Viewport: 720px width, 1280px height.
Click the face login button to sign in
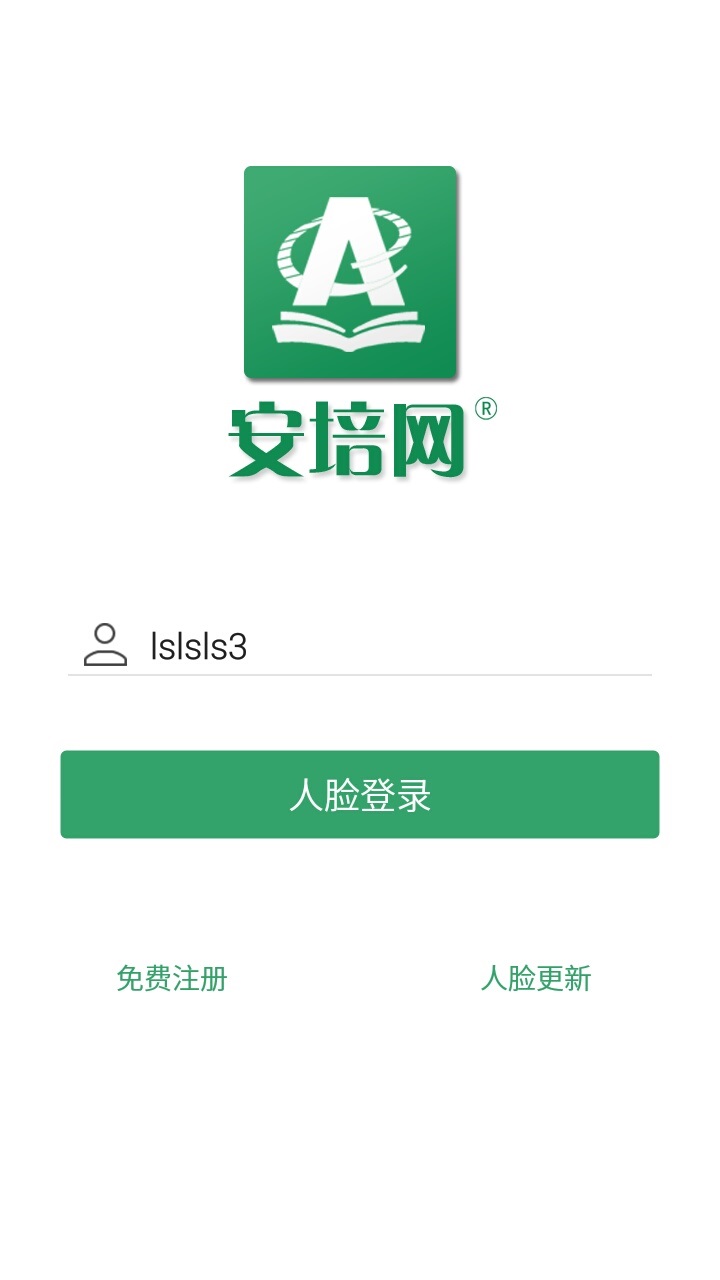point(359,793)
